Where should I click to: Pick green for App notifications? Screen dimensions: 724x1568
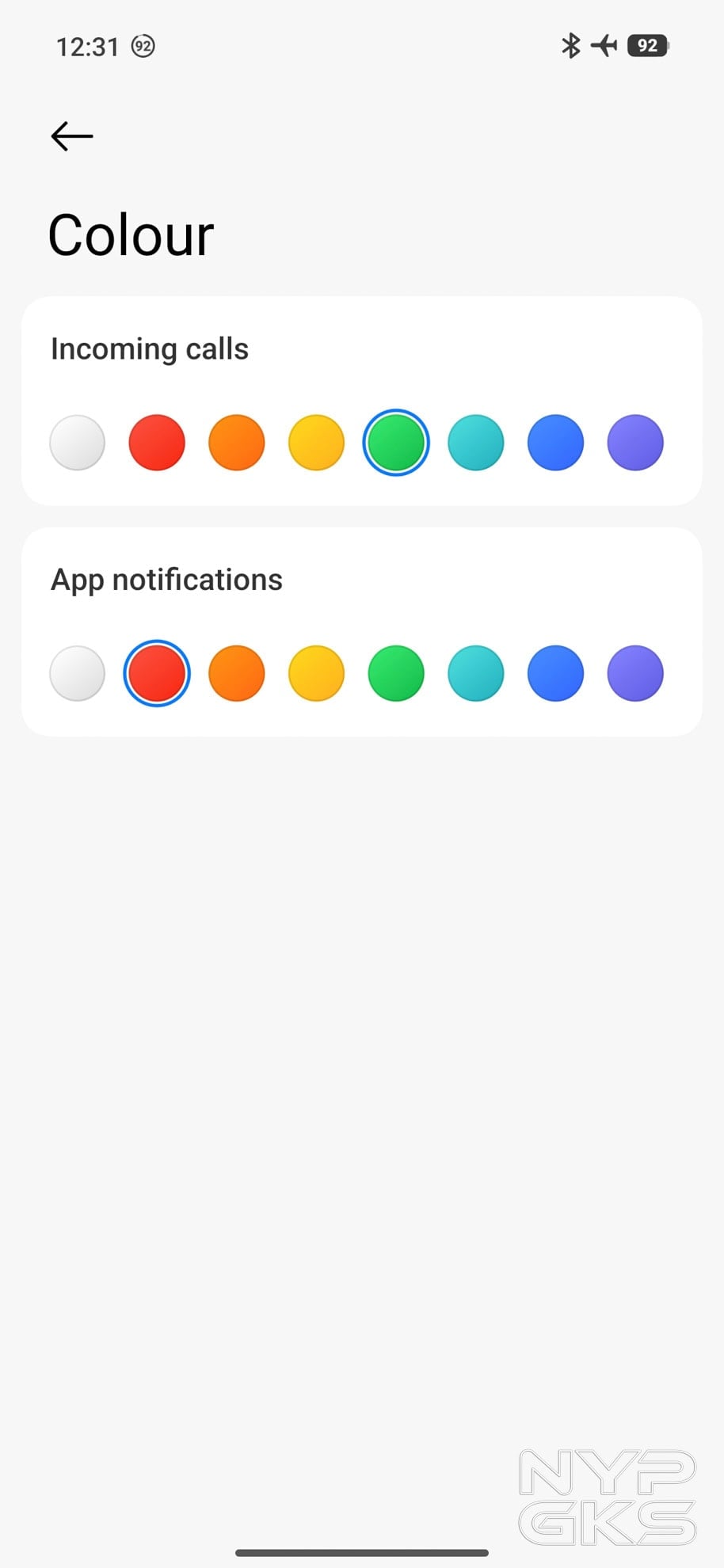396,673
